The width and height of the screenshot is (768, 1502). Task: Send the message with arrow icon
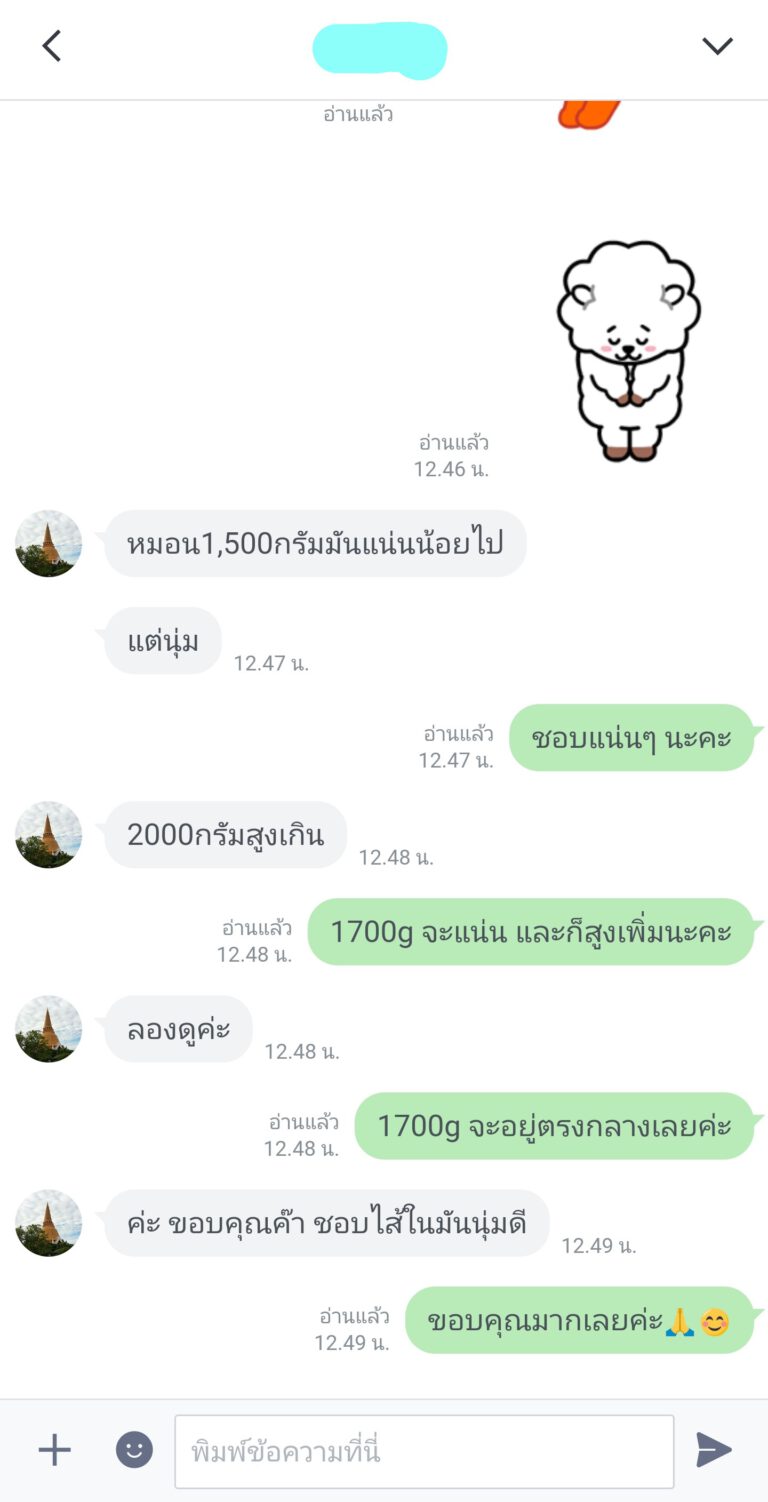click(713, 1449)
